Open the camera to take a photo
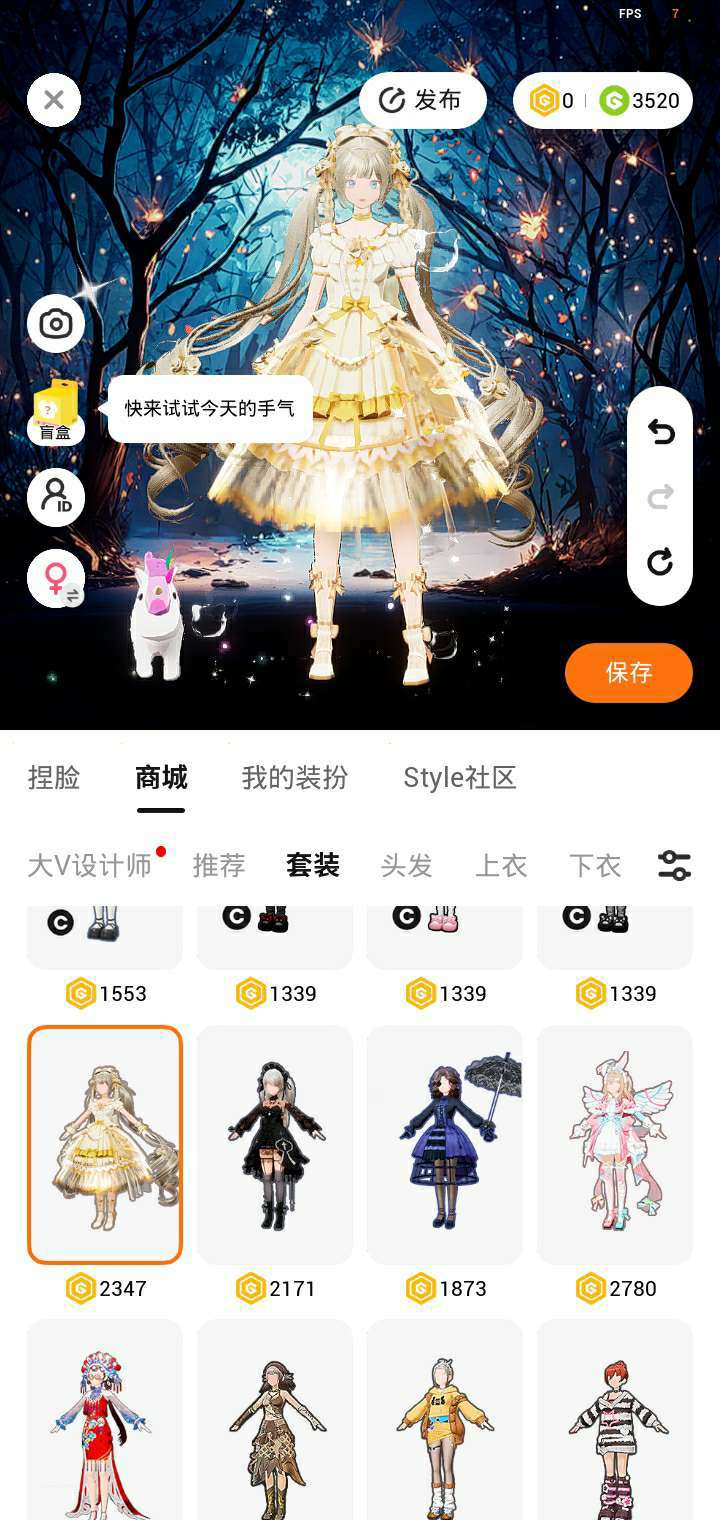Viewport: 720px width, 1520px height. pyautogui.click(x=56, y=324)
